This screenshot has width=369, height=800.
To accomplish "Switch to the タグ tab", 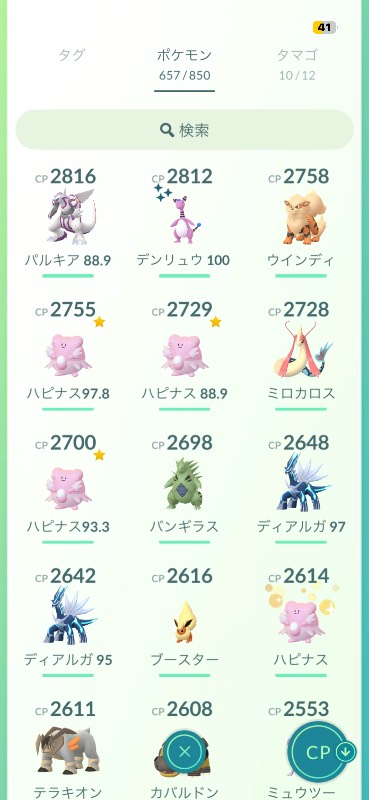I will (71, 55).
